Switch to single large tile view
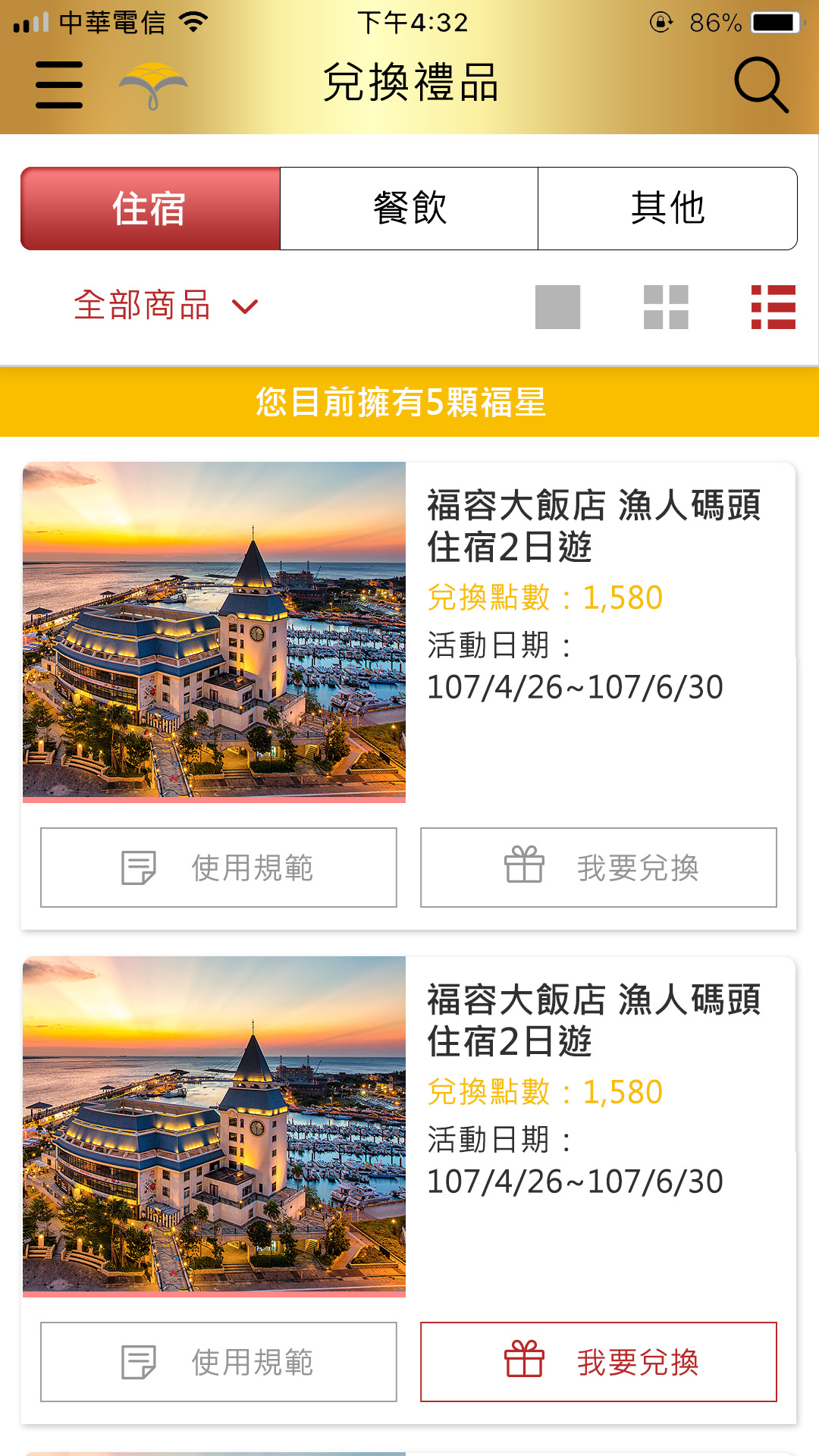Image resolution: width=819 pixels, height=1456 pixels. click(557, 307)
